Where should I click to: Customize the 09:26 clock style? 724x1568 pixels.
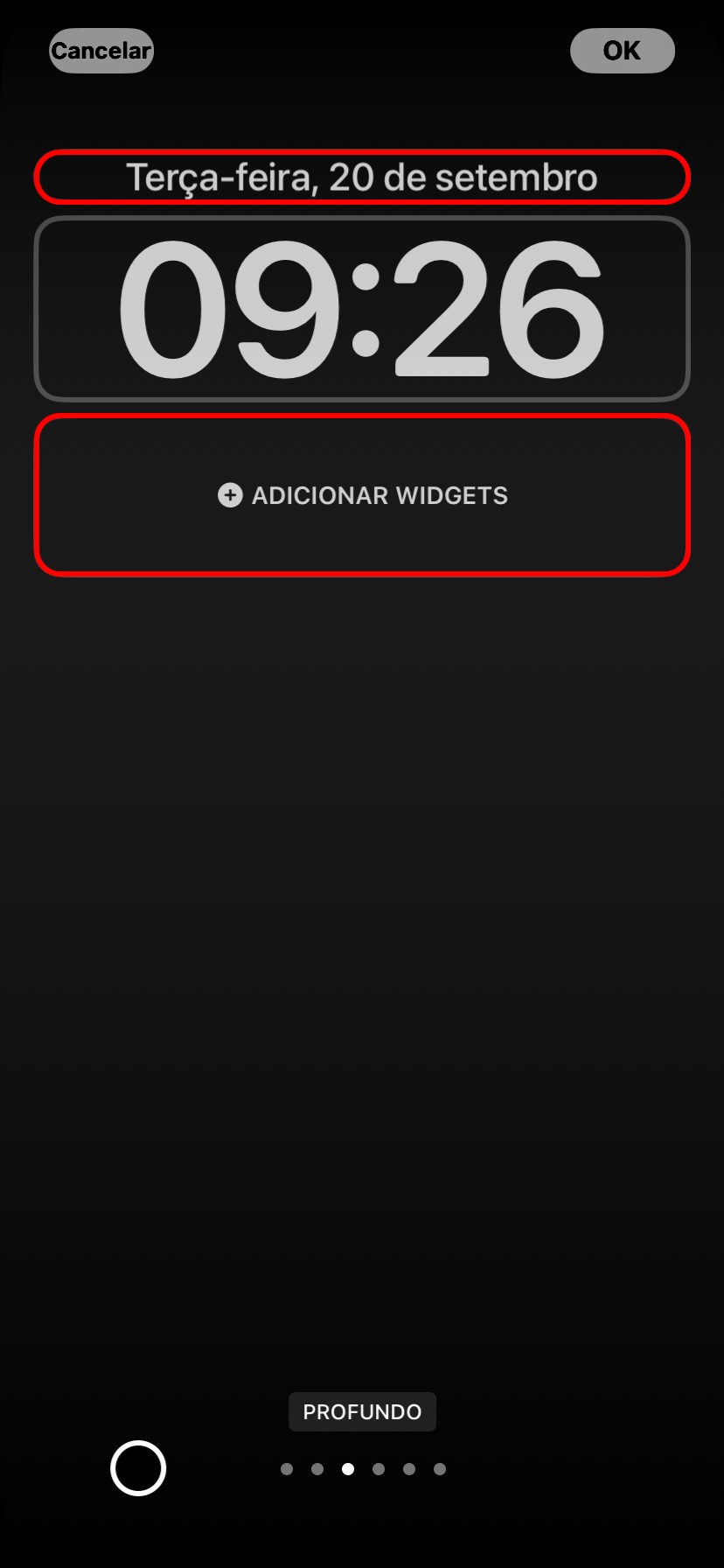point(362,308)
